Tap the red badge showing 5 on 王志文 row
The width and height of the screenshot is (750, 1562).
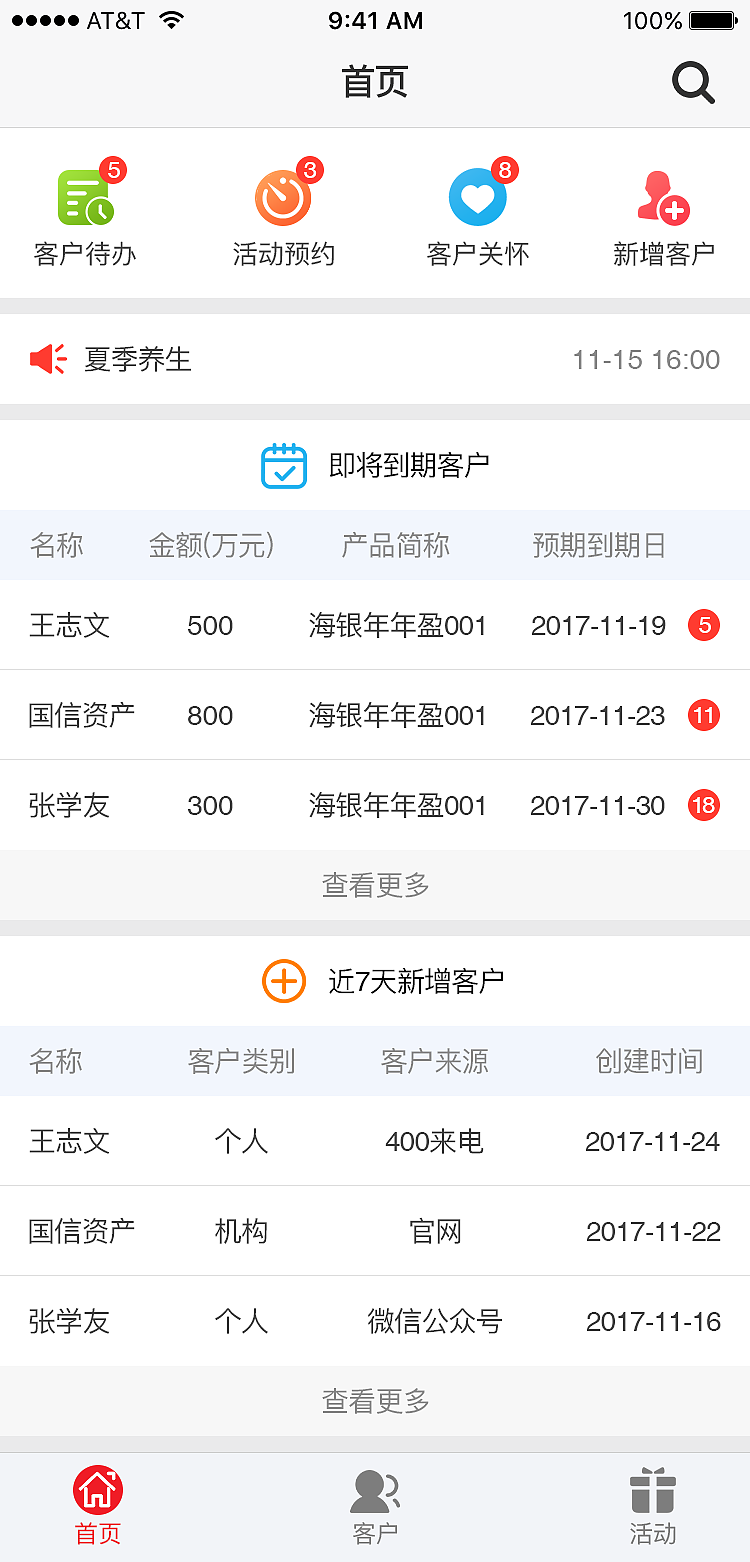click(x=703, y=625)
